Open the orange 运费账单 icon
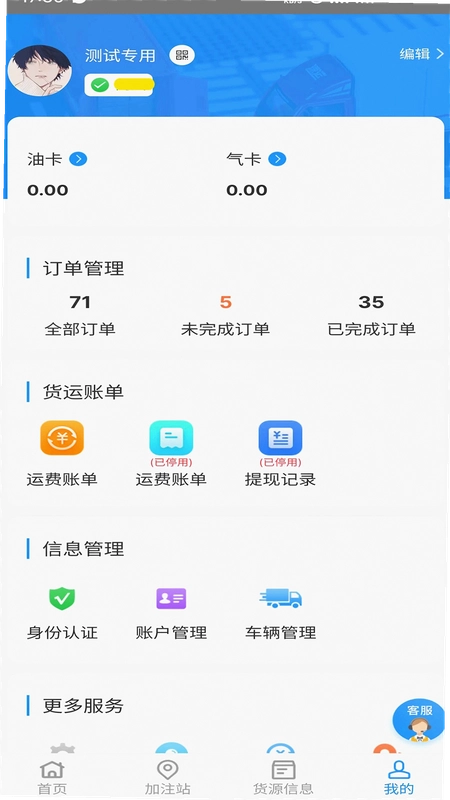Screen dimensions: 450x800 point(62,438)
